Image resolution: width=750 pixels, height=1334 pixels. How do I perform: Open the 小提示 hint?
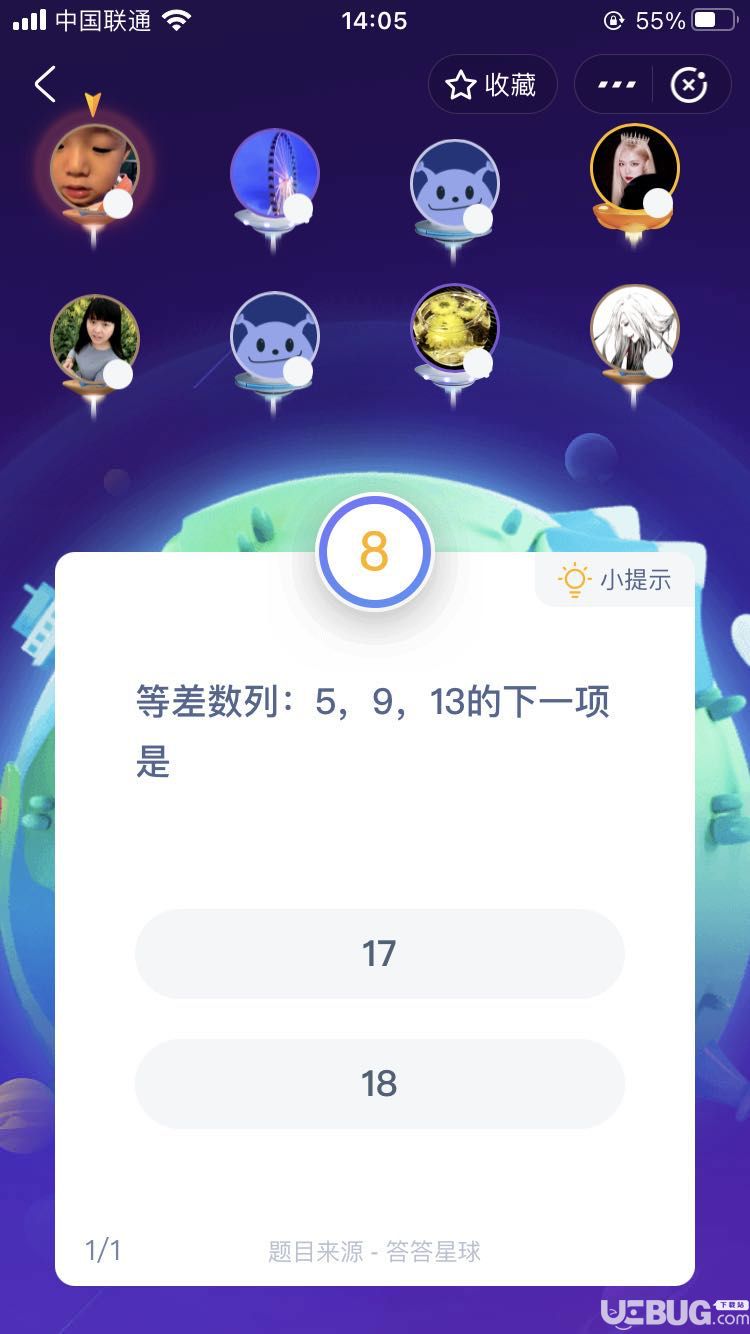pyautogui.click(x=616, y=580)
